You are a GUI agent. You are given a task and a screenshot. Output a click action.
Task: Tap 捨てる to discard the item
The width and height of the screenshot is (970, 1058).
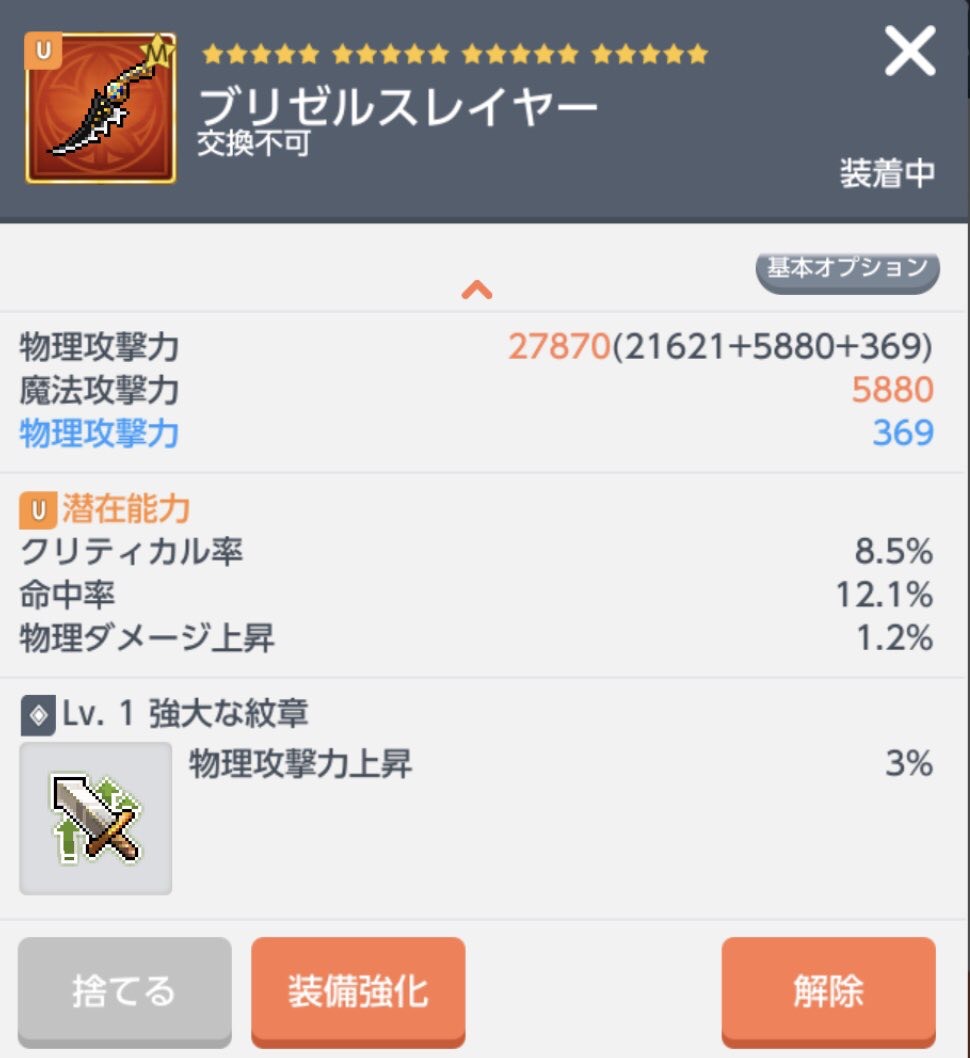click(124, 990)
